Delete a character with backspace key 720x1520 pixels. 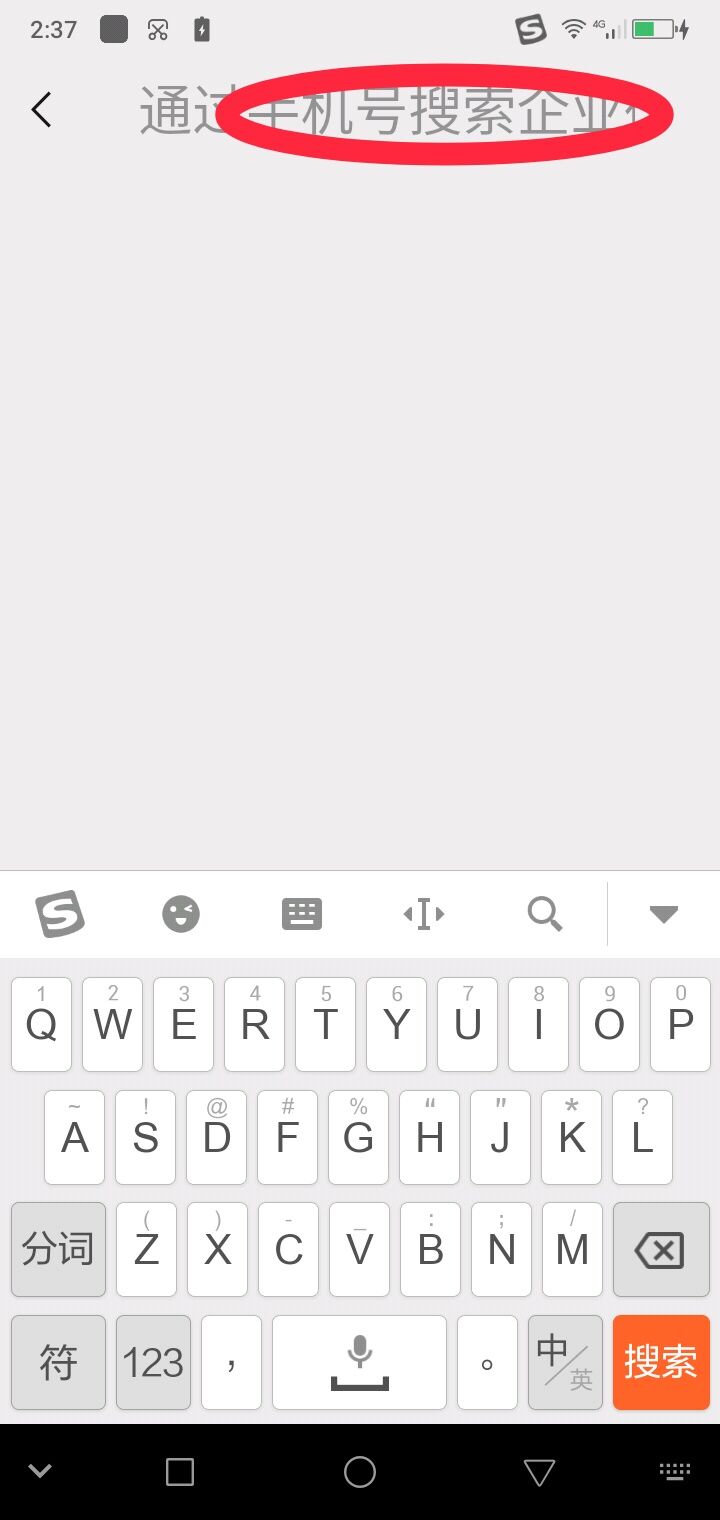(x=660, y=1250)
